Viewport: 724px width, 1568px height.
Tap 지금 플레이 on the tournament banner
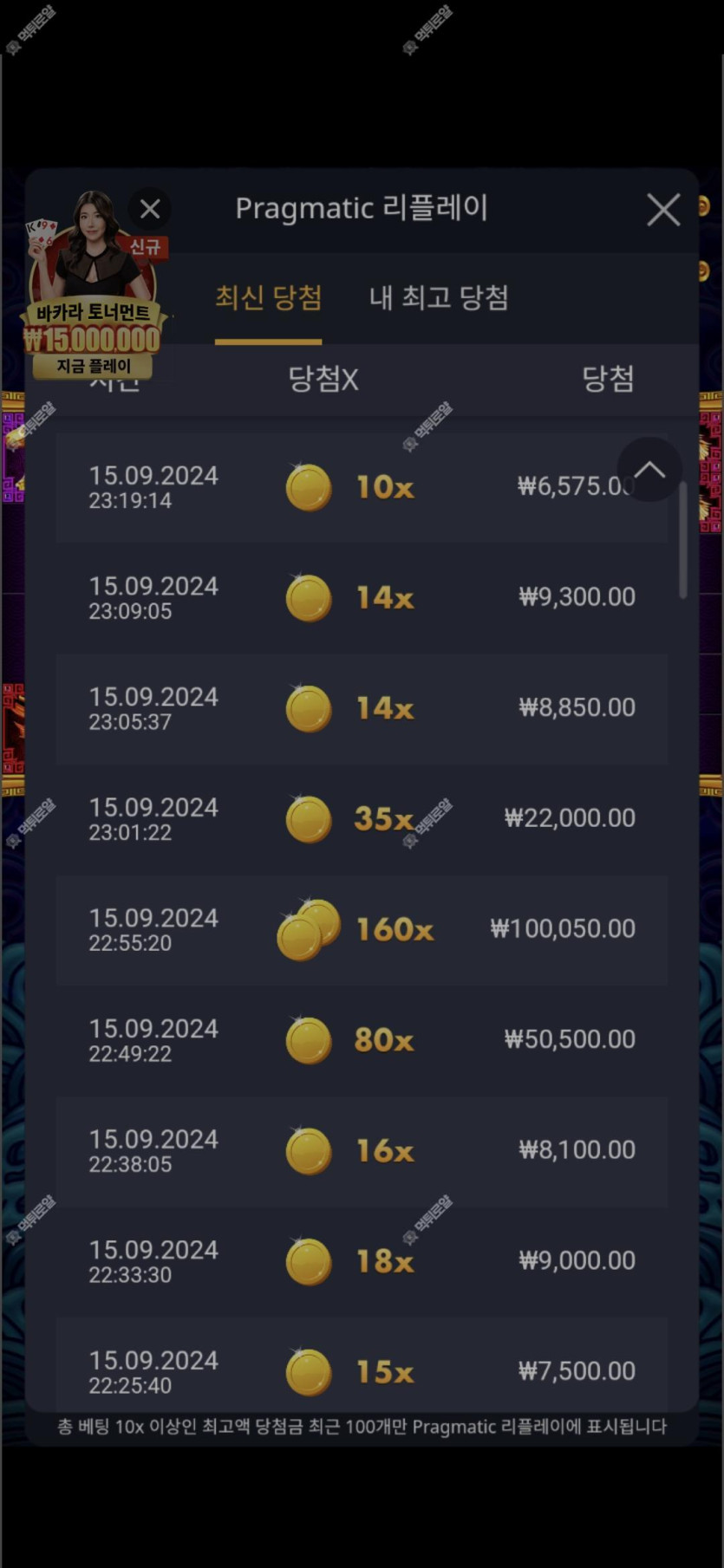(94, 366)
